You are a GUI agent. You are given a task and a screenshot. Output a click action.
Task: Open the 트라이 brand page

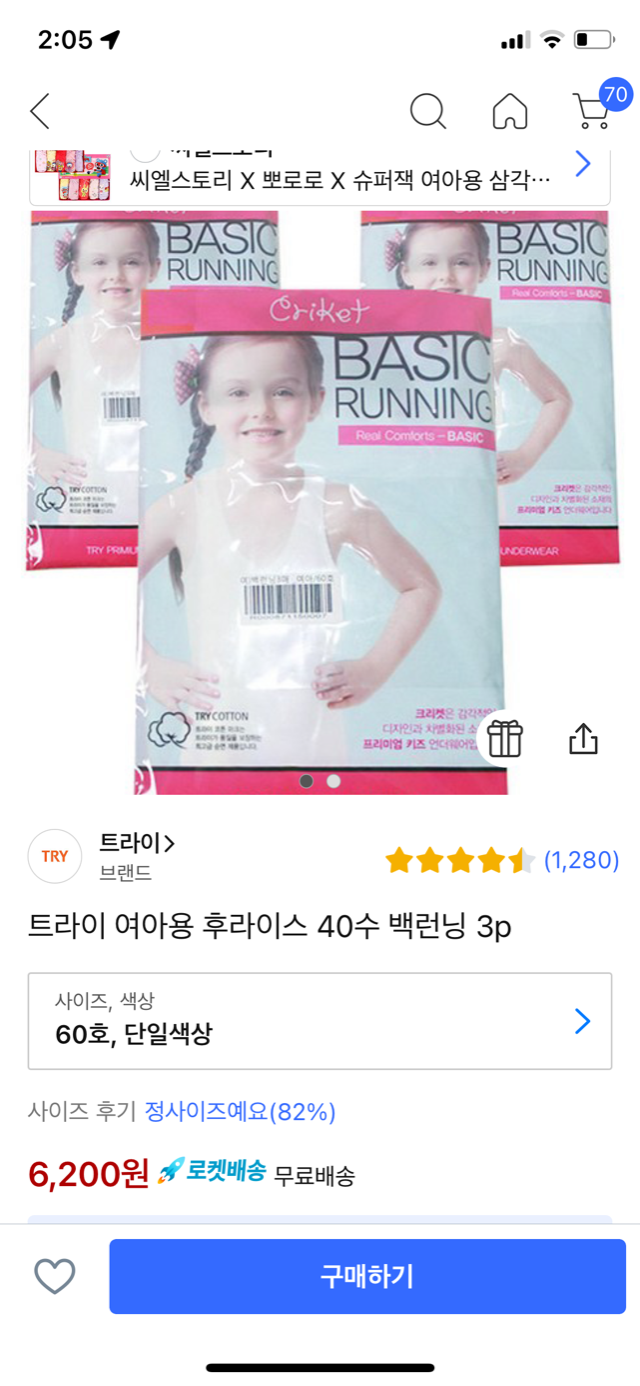click(x=137, y=844)
